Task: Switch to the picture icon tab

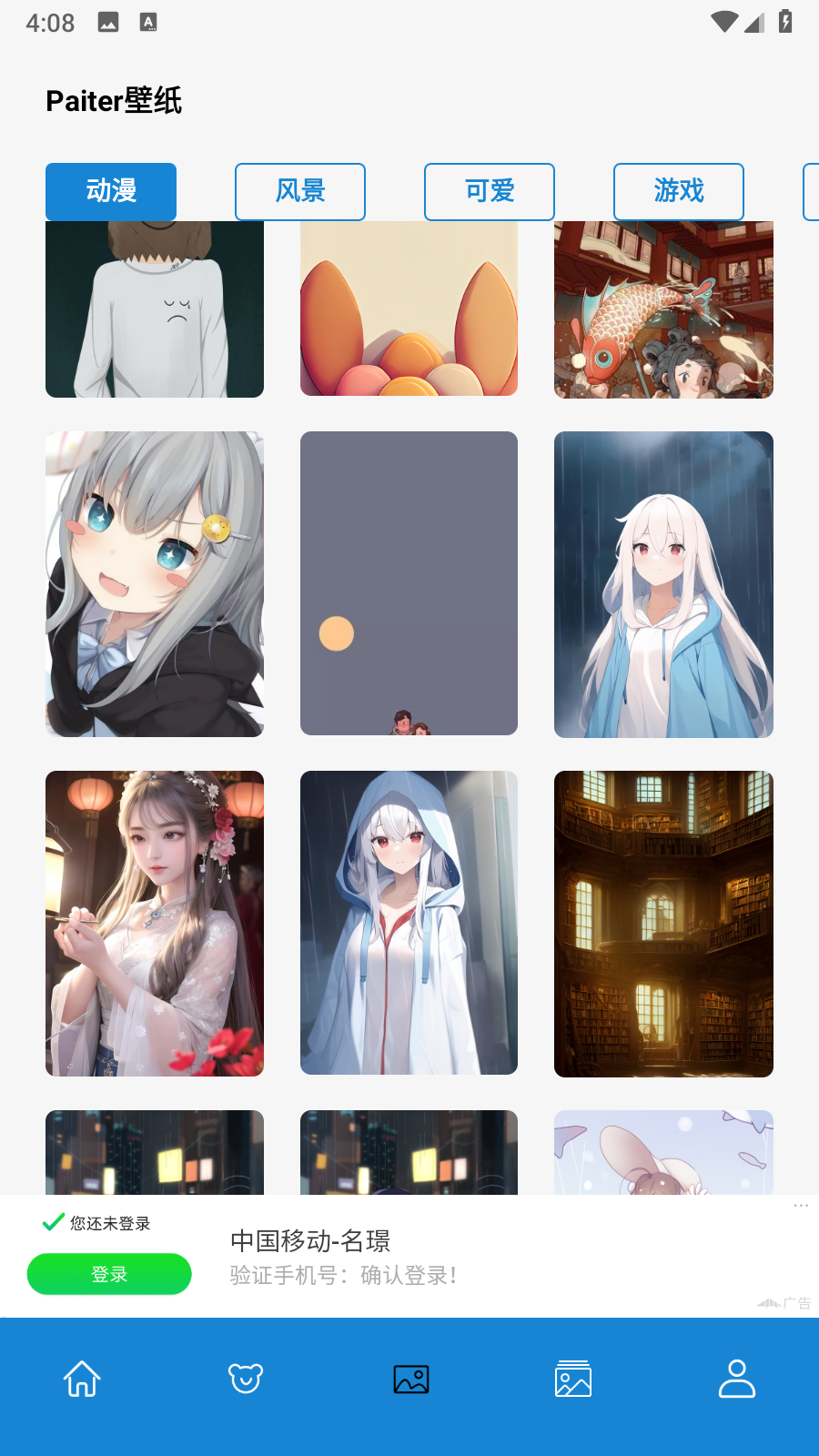Action: 411,1380
